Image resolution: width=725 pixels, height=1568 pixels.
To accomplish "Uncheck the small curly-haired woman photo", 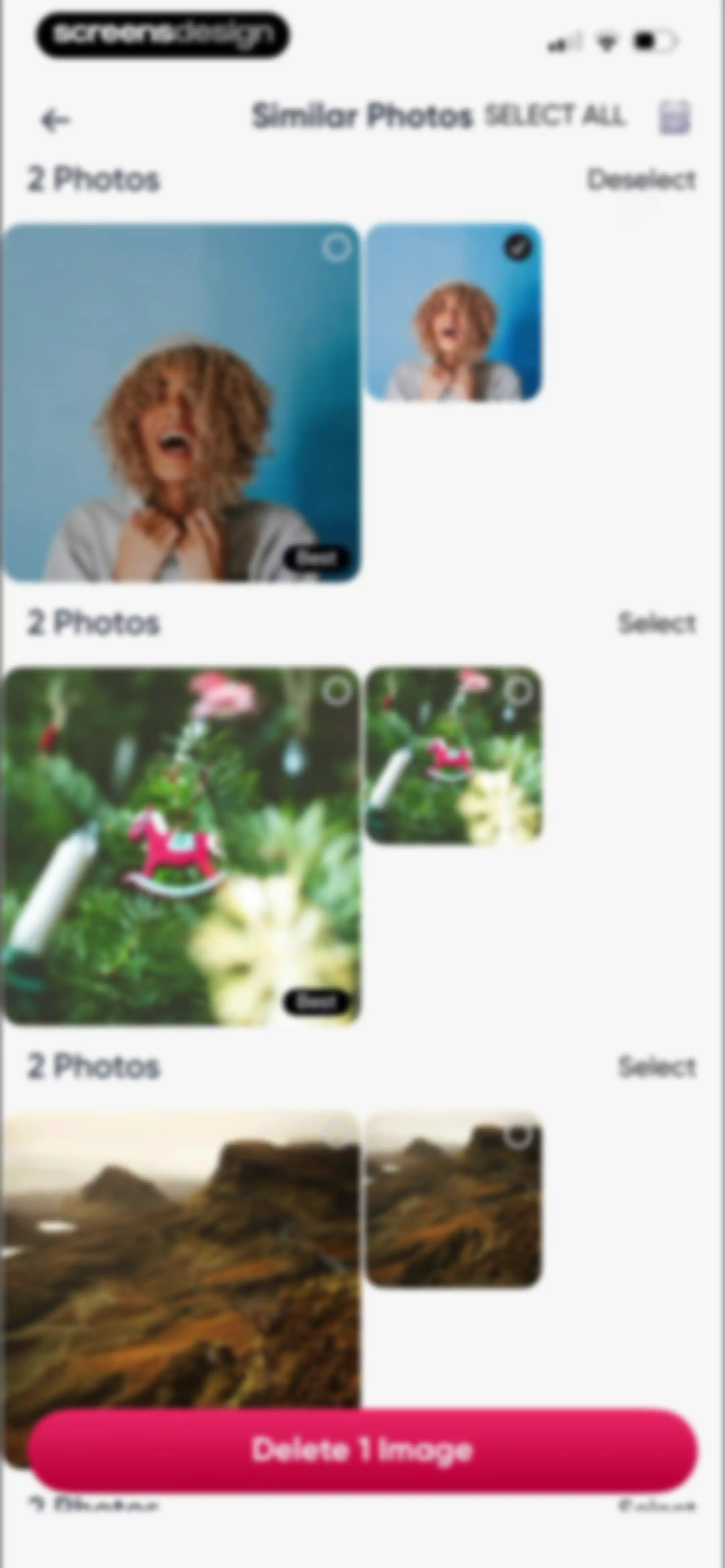I will (x=518, y=248).
